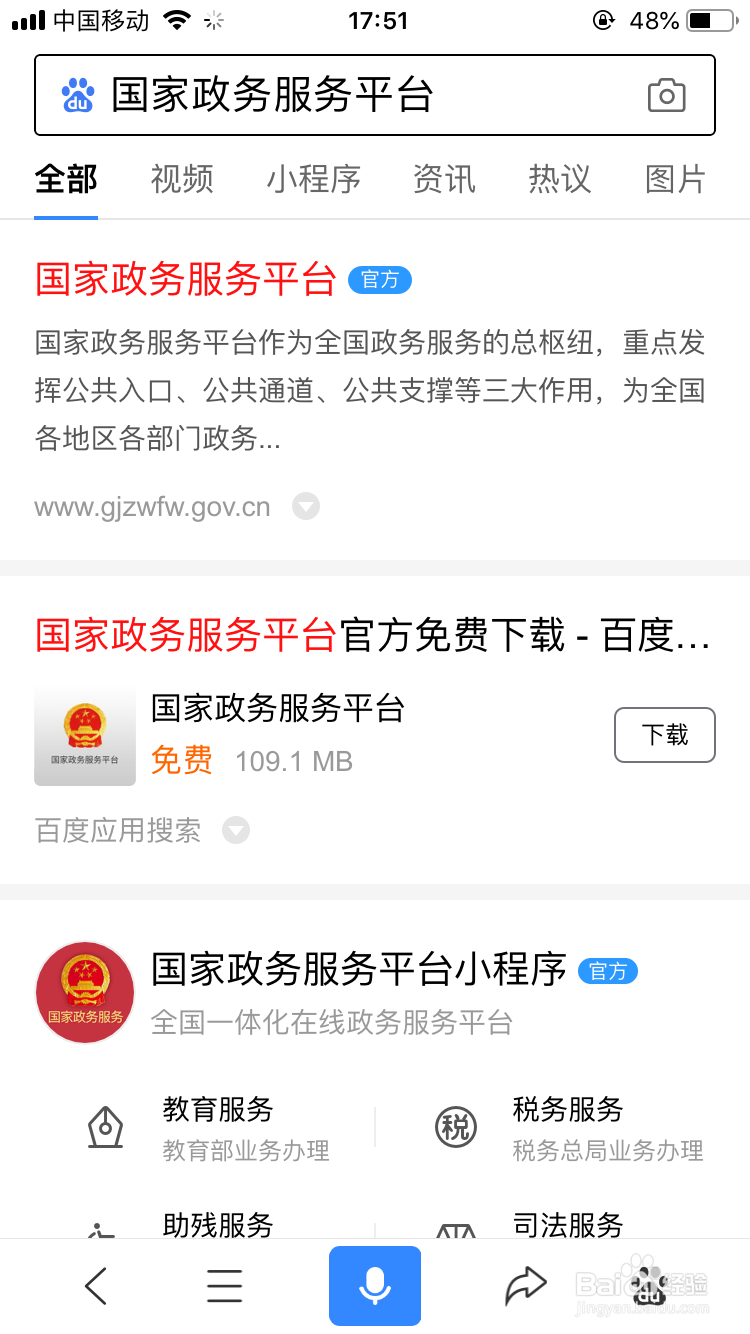Tap the search input field at the top
Screen dimensions: 750x1334
(350, 95)
